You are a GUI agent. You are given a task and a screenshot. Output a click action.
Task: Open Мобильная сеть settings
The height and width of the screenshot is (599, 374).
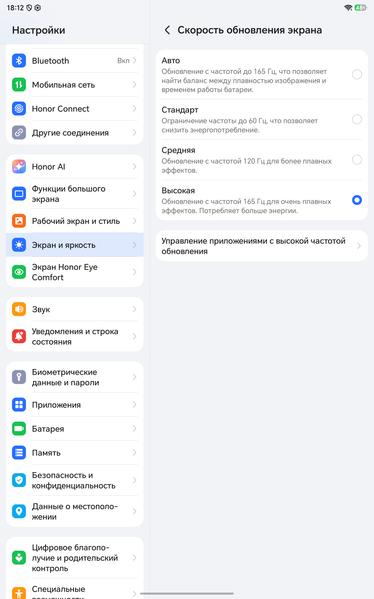point(75,84)
